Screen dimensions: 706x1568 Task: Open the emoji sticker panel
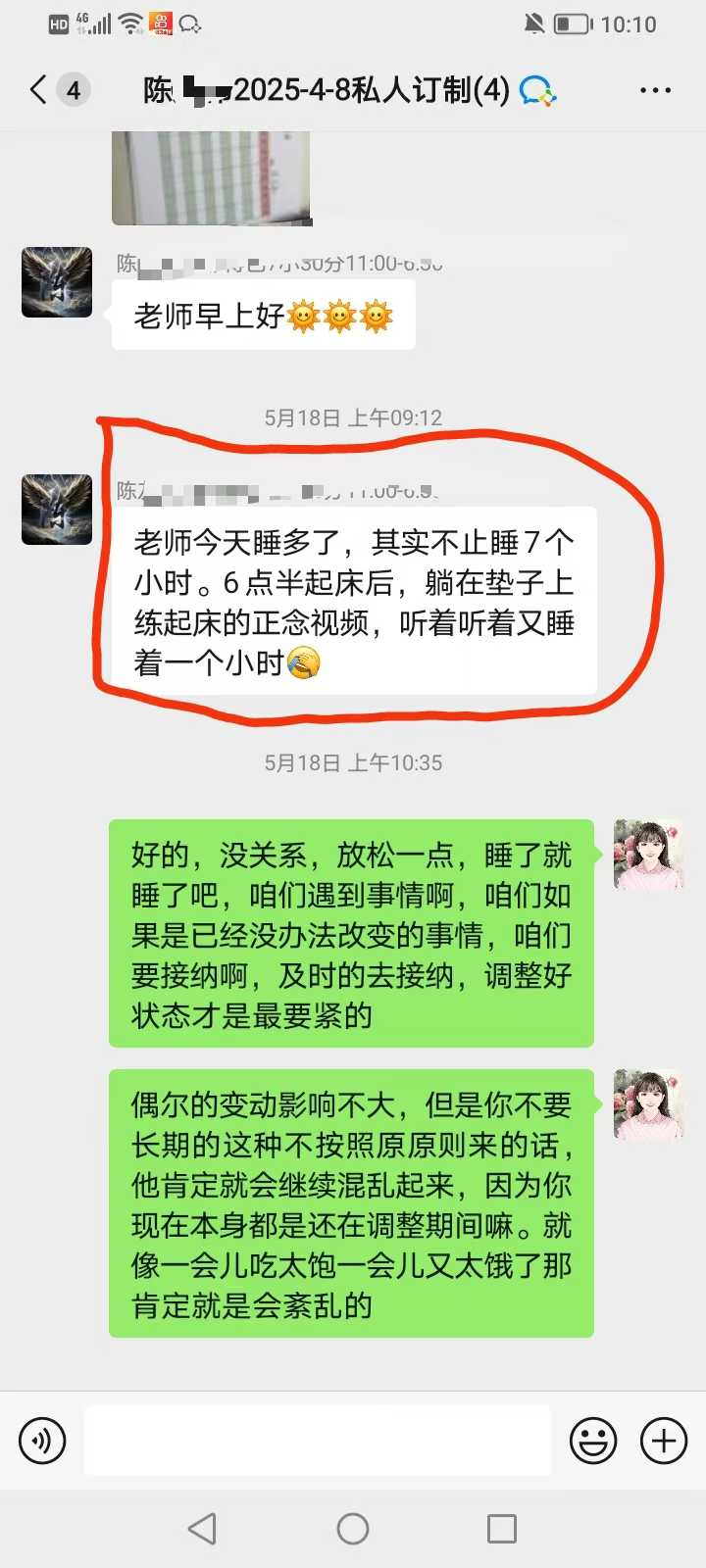(x=593, y=1441)
